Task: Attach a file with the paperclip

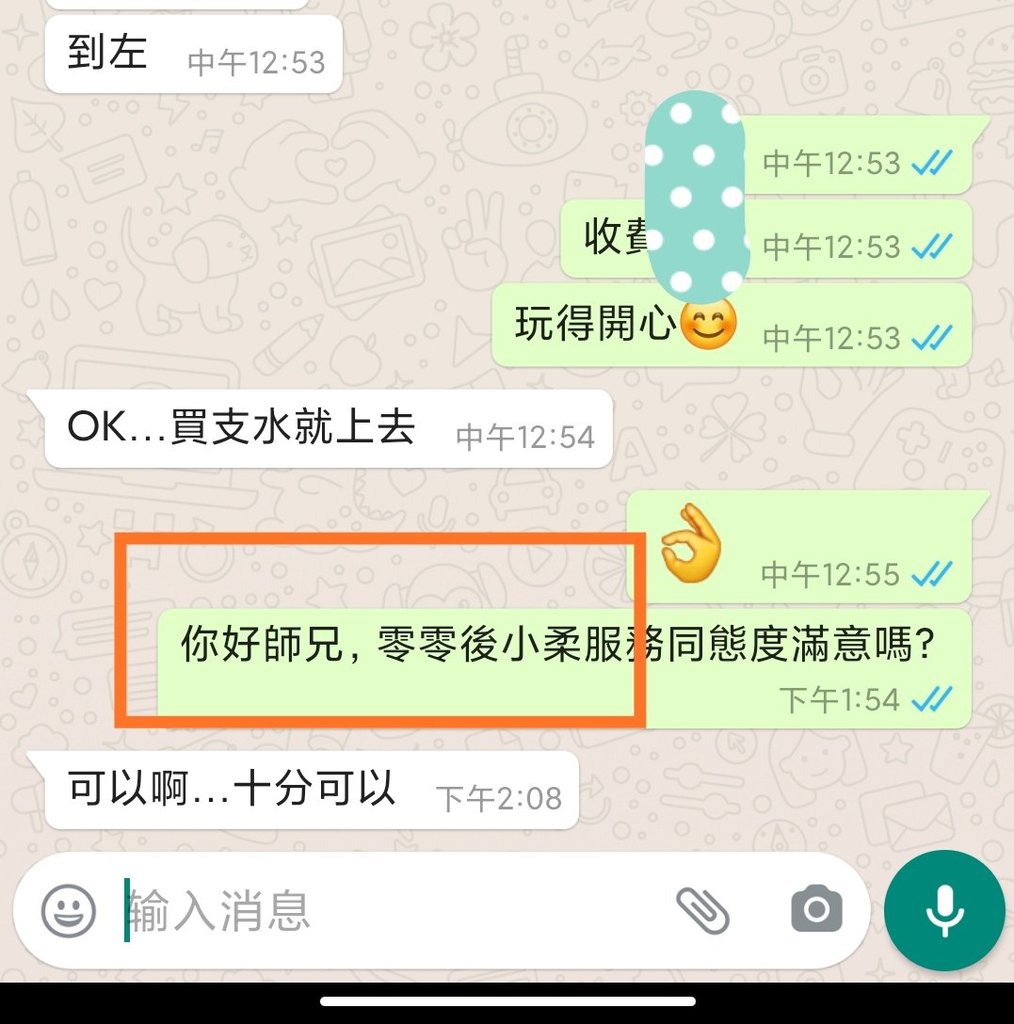Action: coord(702,910)
